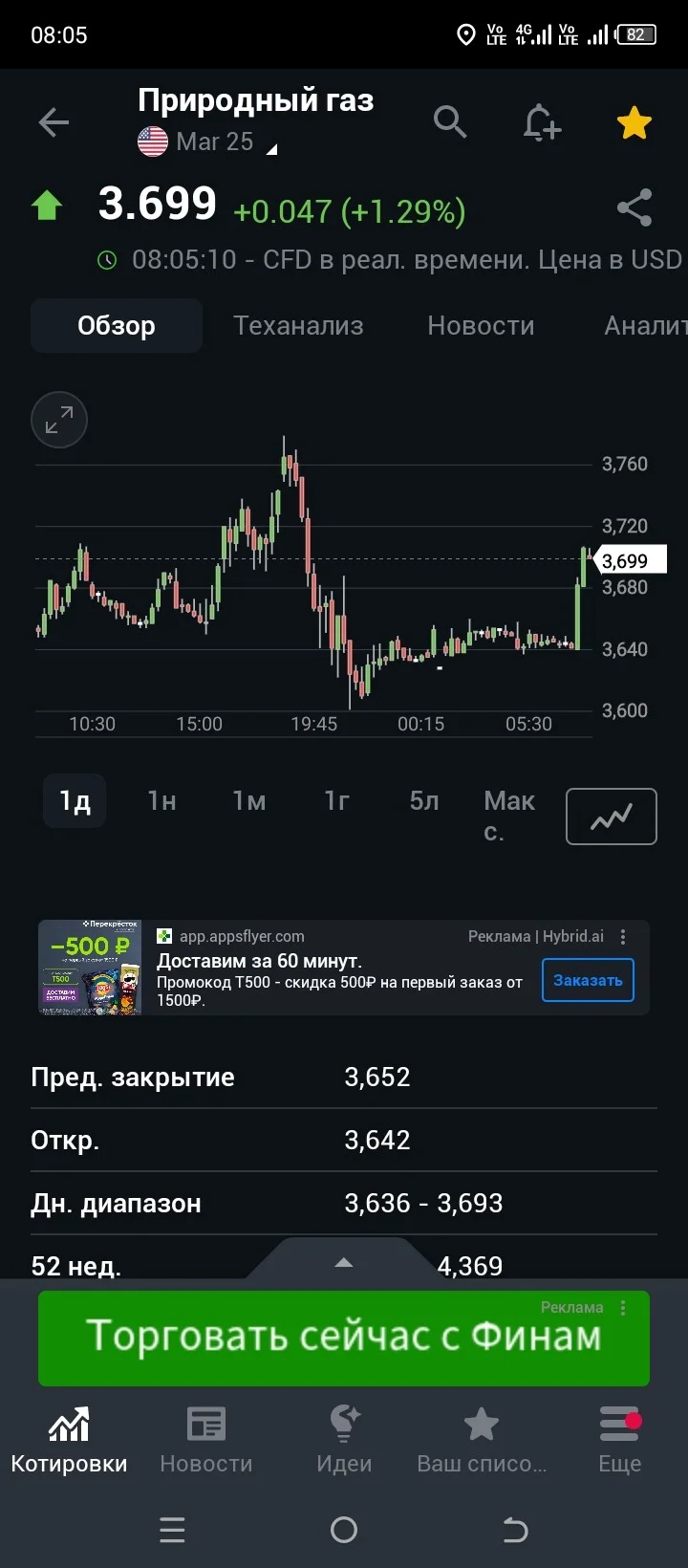Switch to the Новости top tab
This screenshot has width=688, height=1568.
point(481,326)
